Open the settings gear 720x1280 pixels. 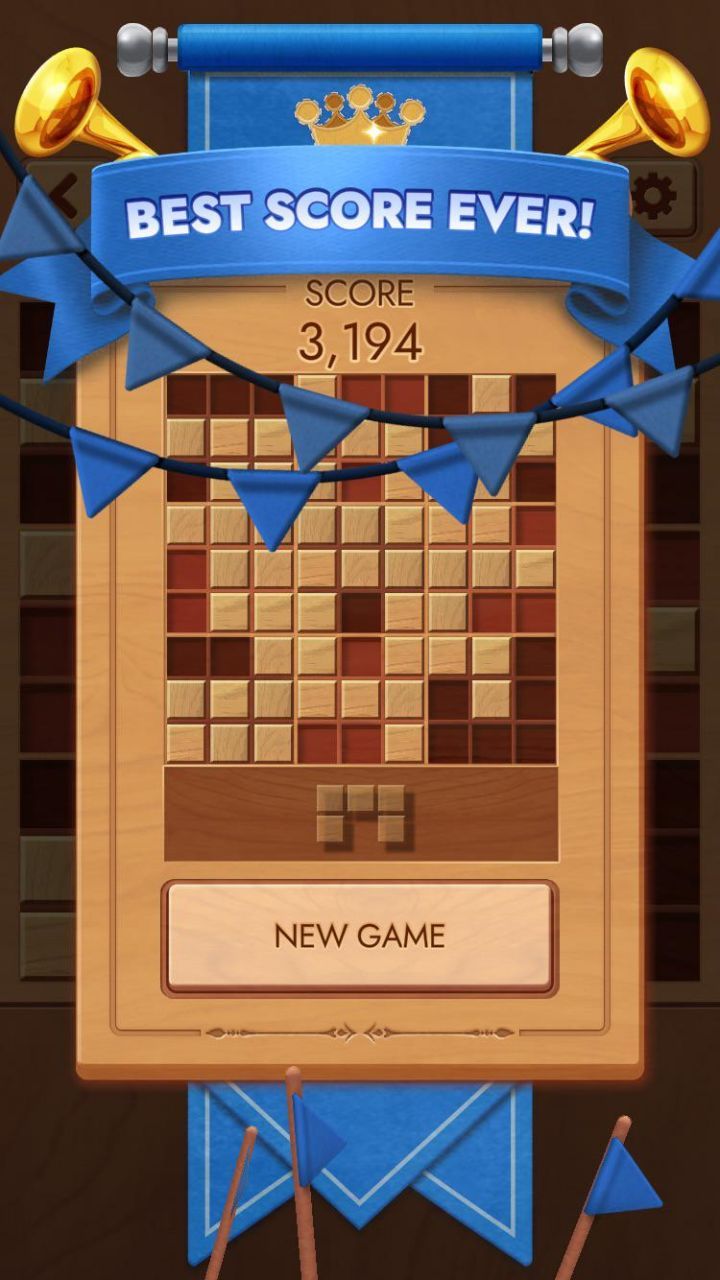[x=656, y=197]
